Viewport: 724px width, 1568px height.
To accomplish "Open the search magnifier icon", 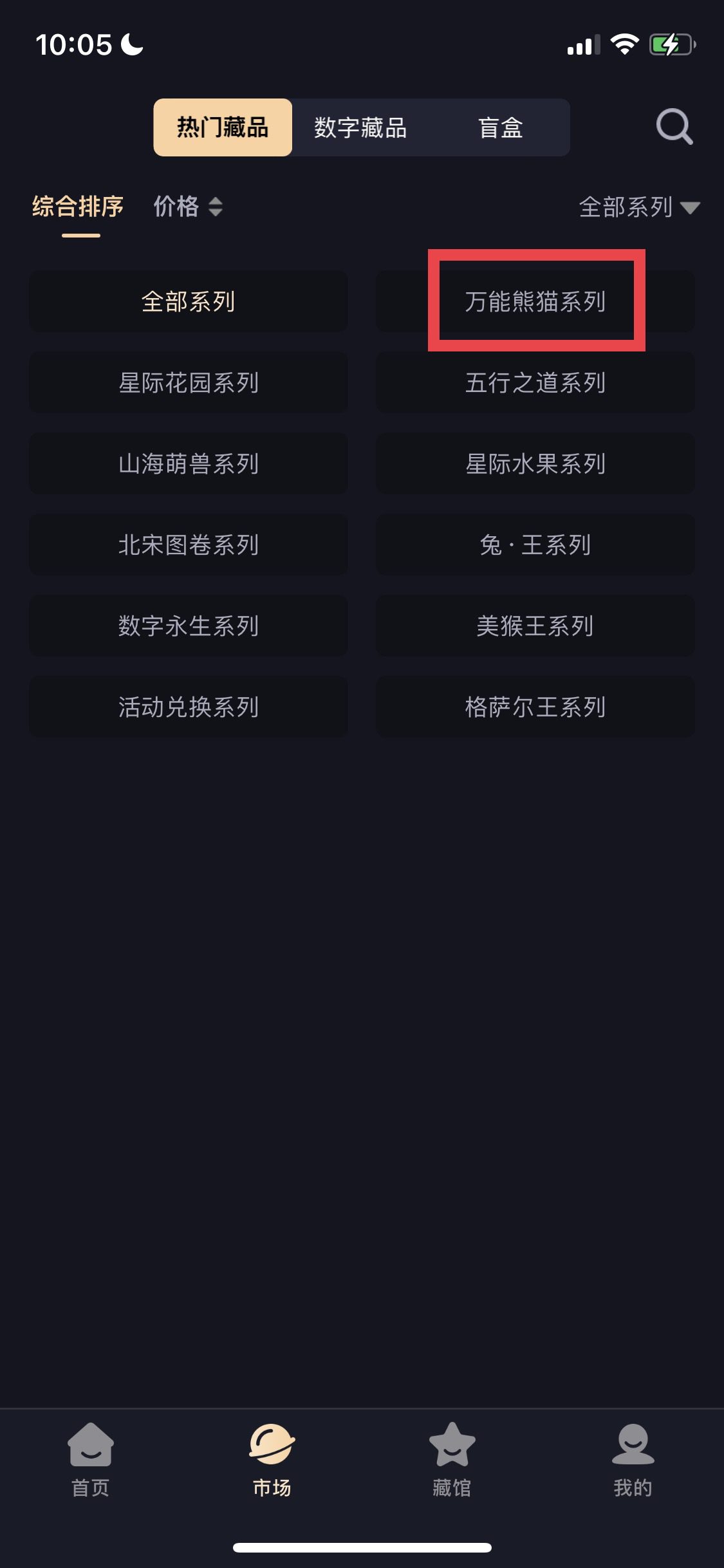I will (674, 127).
